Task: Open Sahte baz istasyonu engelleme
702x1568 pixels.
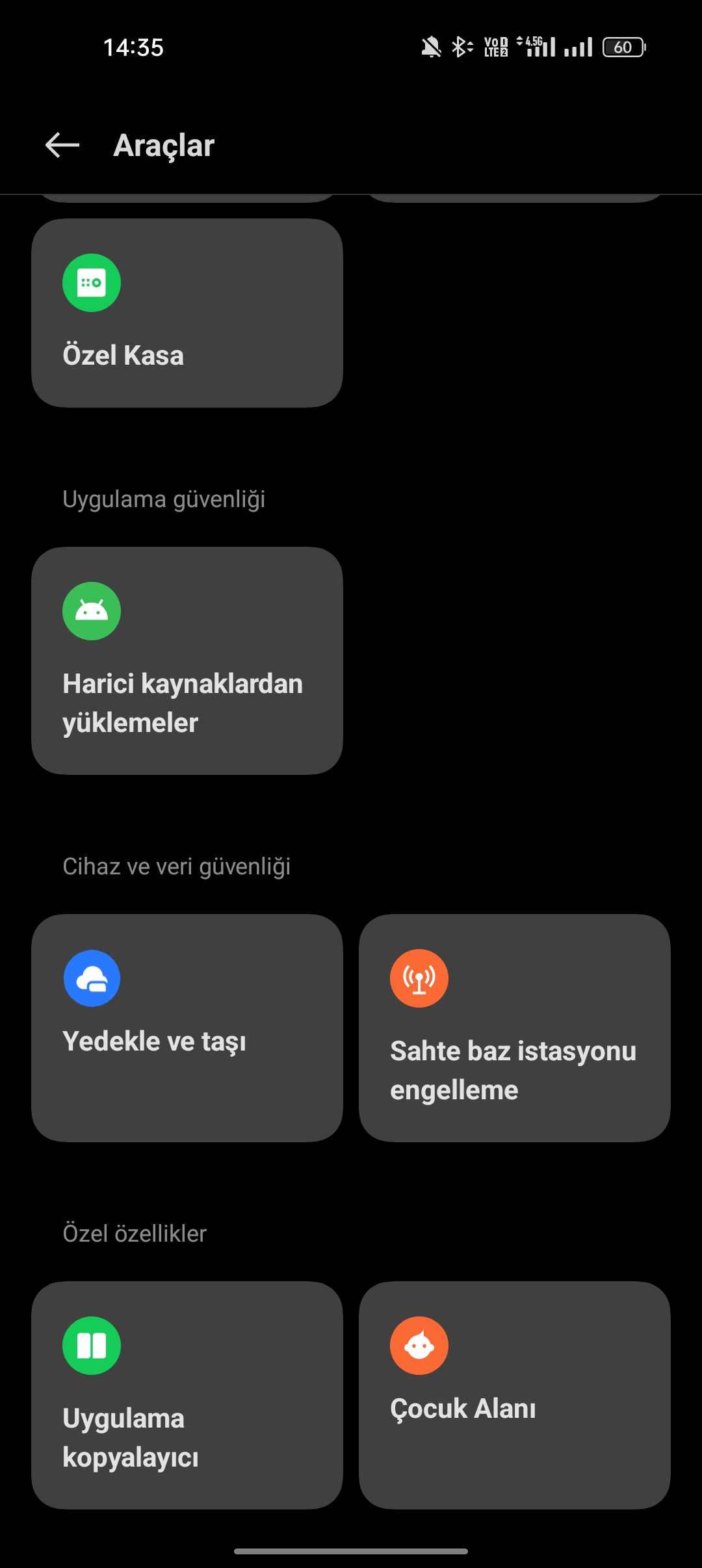Action: [x=515, y=1028]
